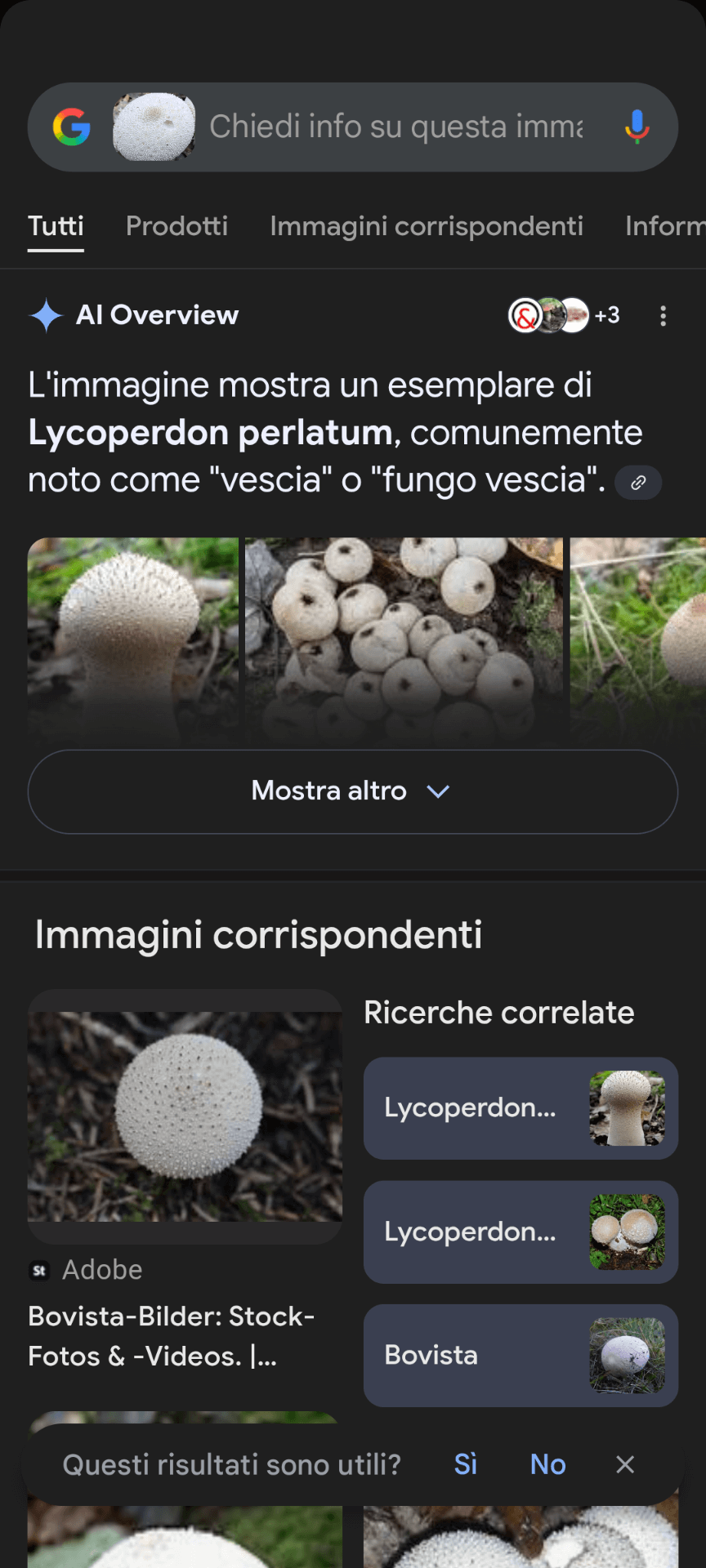The width and height of the screenshot is (706, 1568).
Task: Answer No to the feedback question
Action: 546,1464
